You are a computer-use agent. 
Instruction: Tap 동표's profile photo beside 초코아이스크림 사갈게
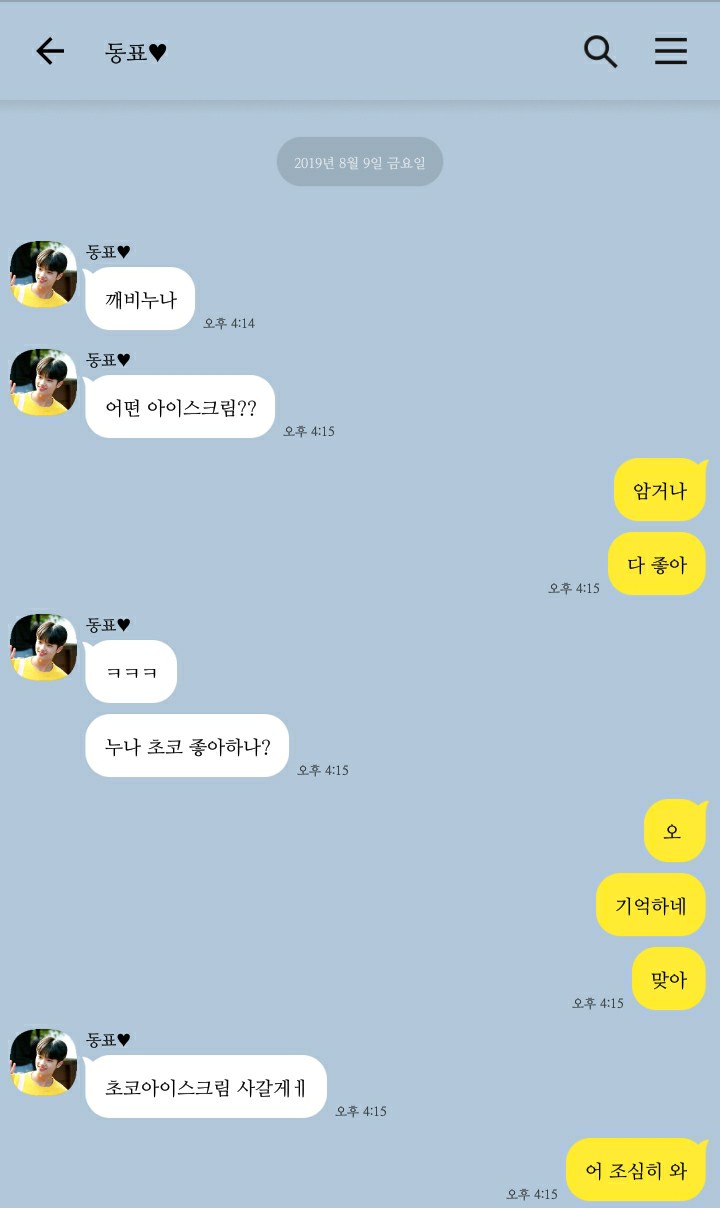tap(44, 1062)
